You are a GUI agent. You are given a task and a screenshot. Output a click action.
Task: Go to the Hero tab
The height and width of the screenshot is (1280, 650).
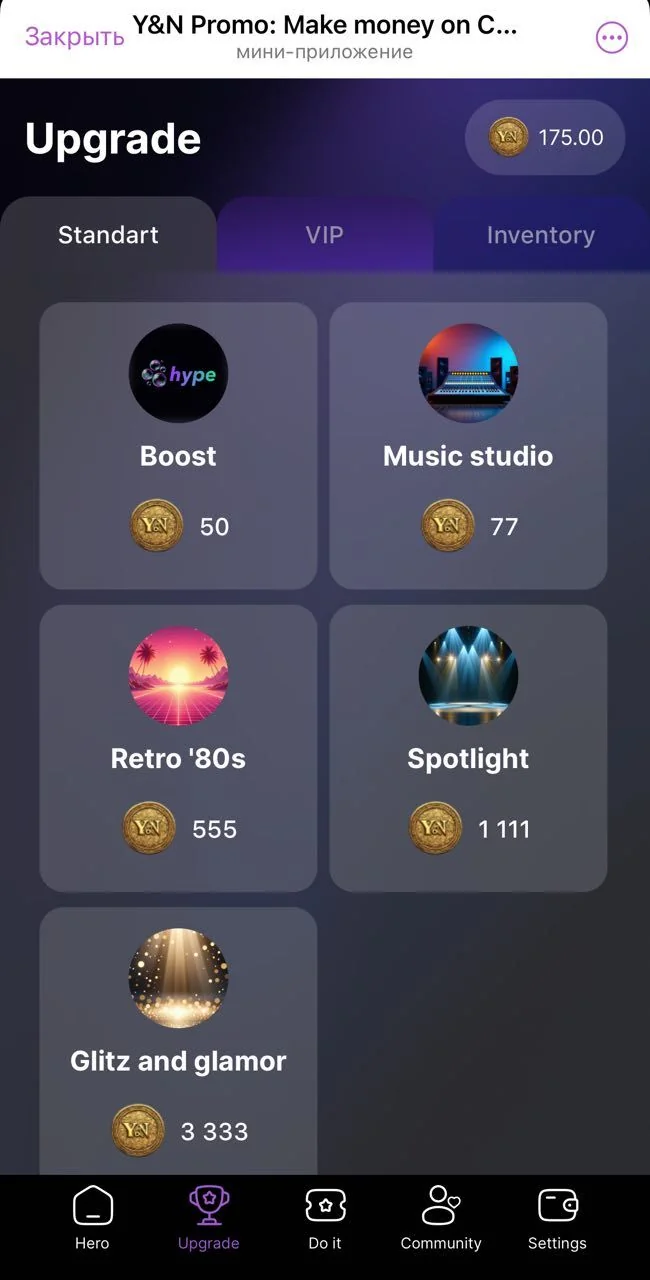coord(92,1218)
